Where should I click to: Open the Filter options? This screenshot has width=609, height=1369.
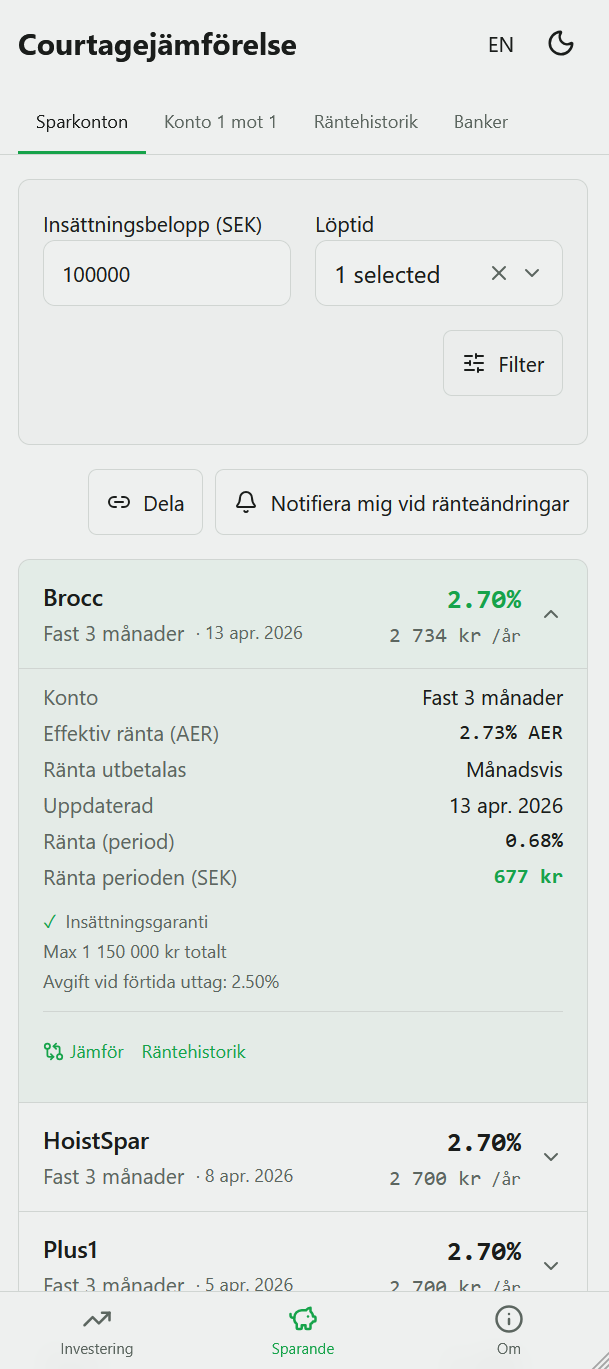(x=503, y=364)
